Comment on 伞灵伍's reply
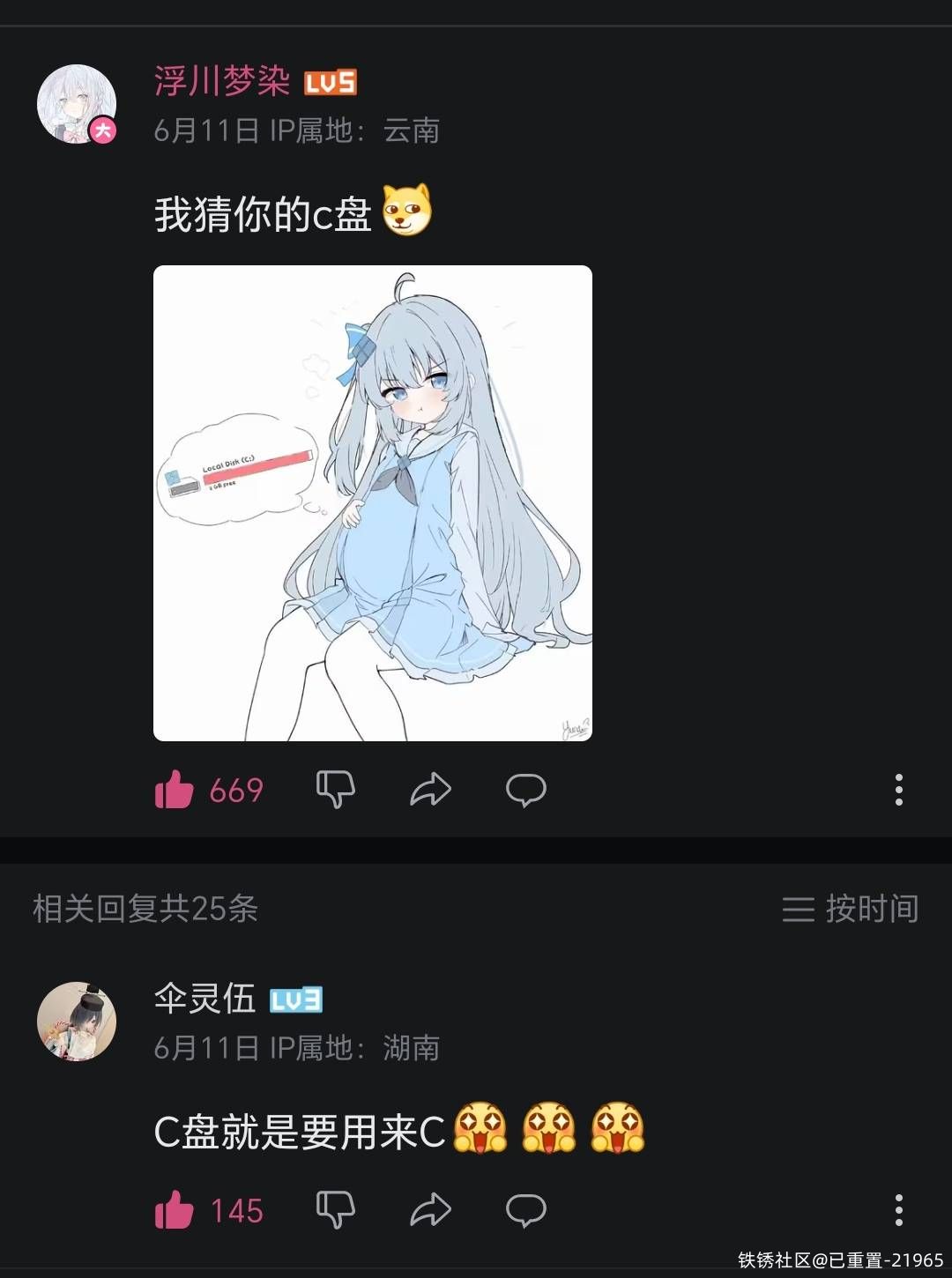952x1278 pixels. click(526, 1210)
